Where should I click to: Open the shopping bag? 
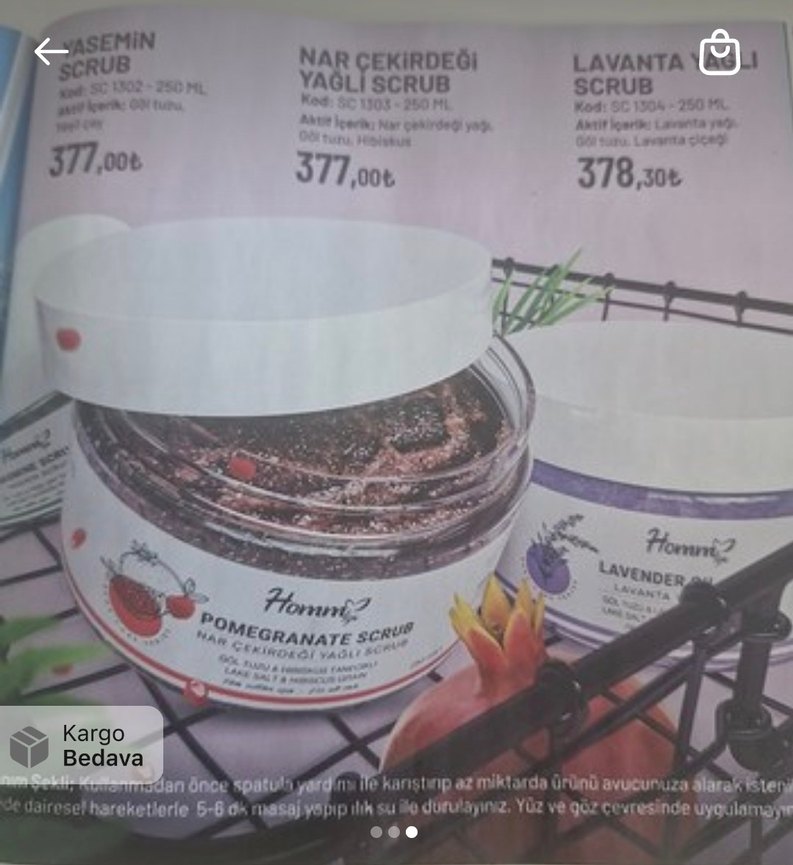(x=719, y=50)
